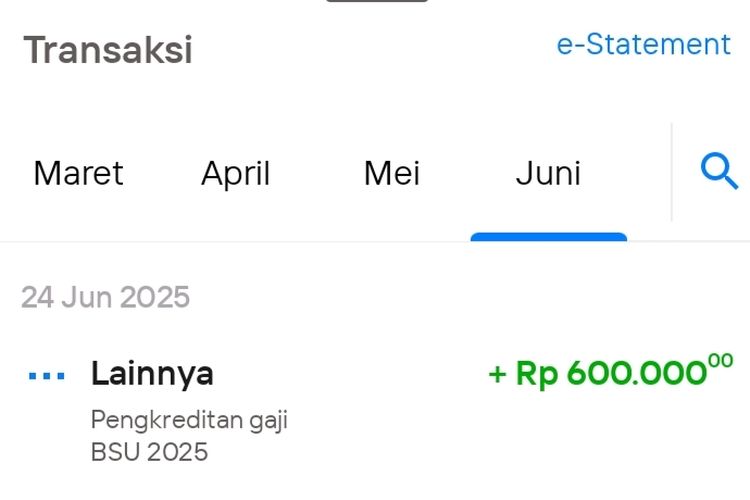Switch to the April tab

coord(236,174)
